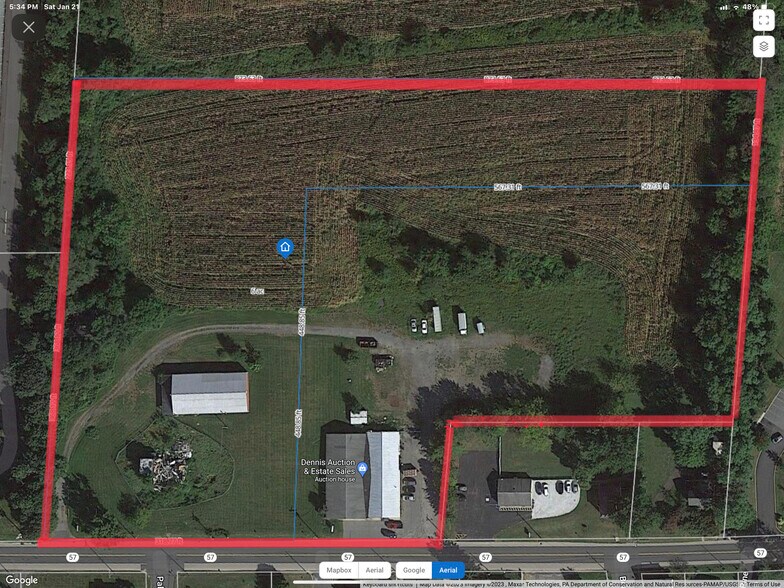Tap the blue home property pin

tap(285, 248)
